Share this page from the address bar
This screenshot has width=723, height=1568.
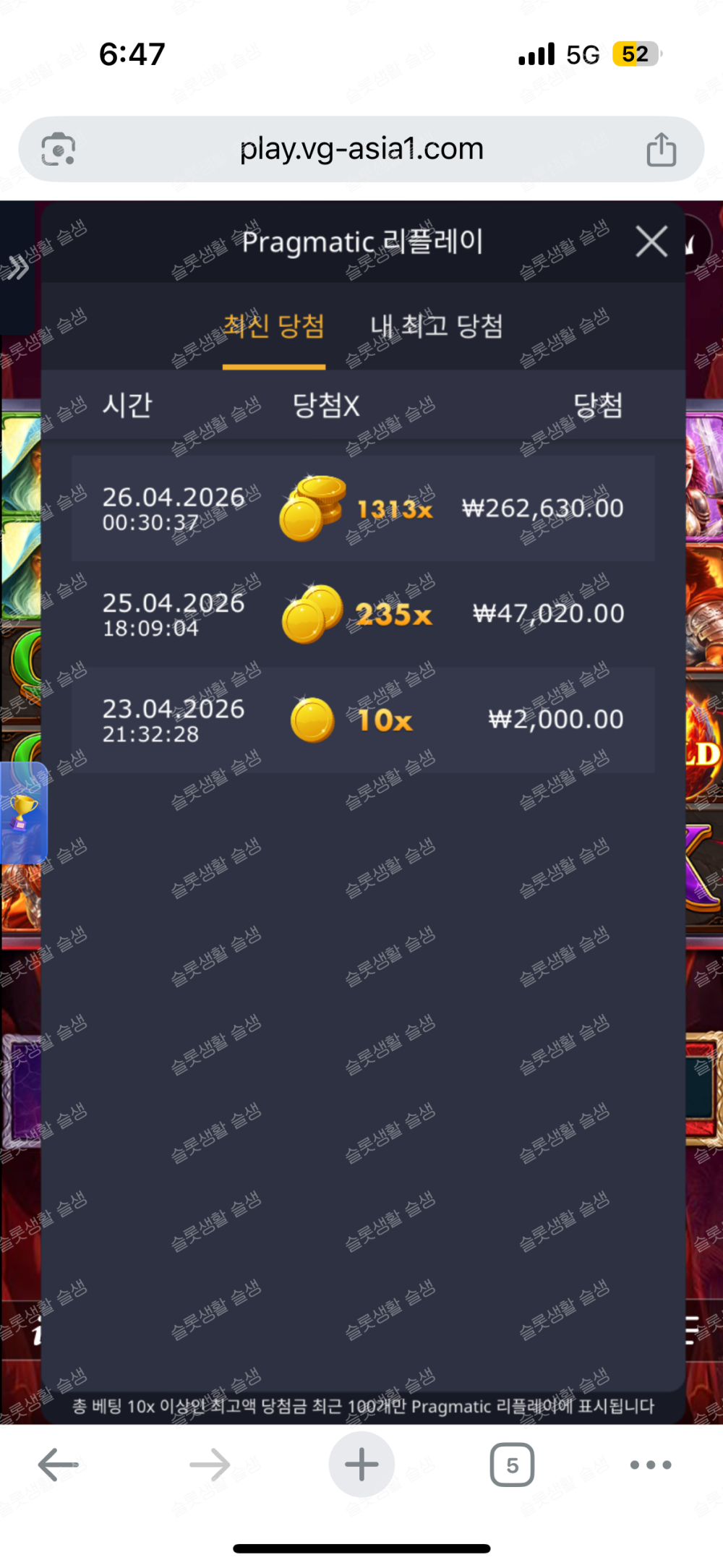661,150
